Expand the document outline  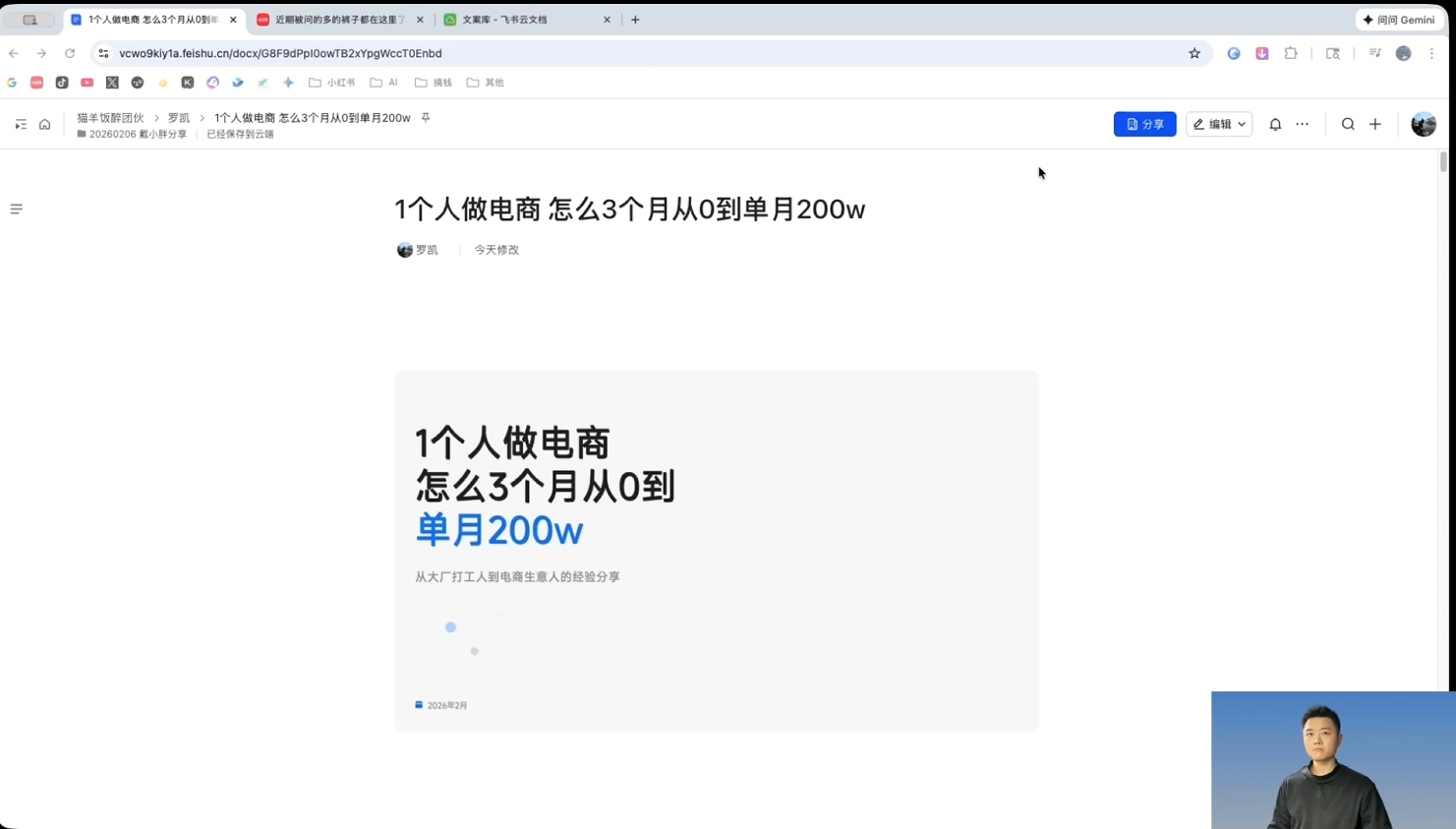point(17,208)
